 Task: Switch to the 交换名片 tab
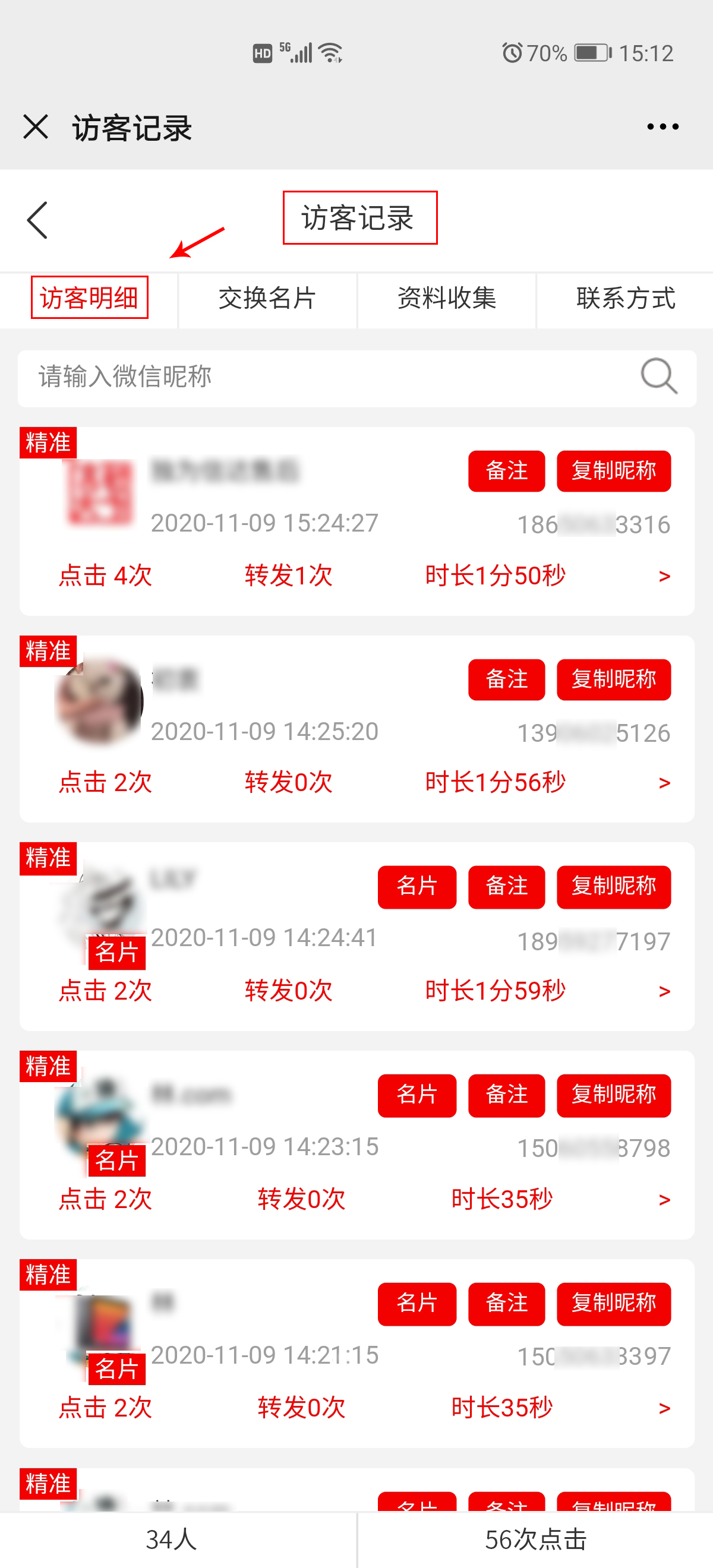pyautogui.click(x=267, y=299)
